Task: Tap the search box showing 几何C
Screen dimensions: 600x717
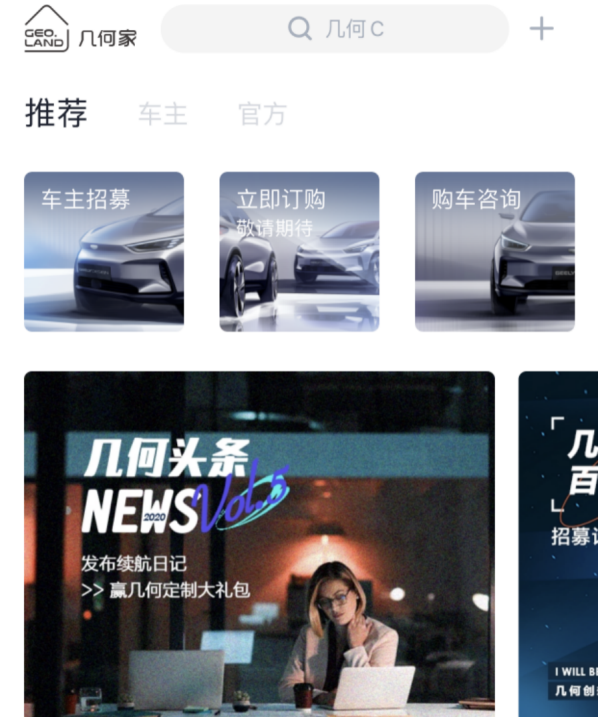Action: coord(335,29)
